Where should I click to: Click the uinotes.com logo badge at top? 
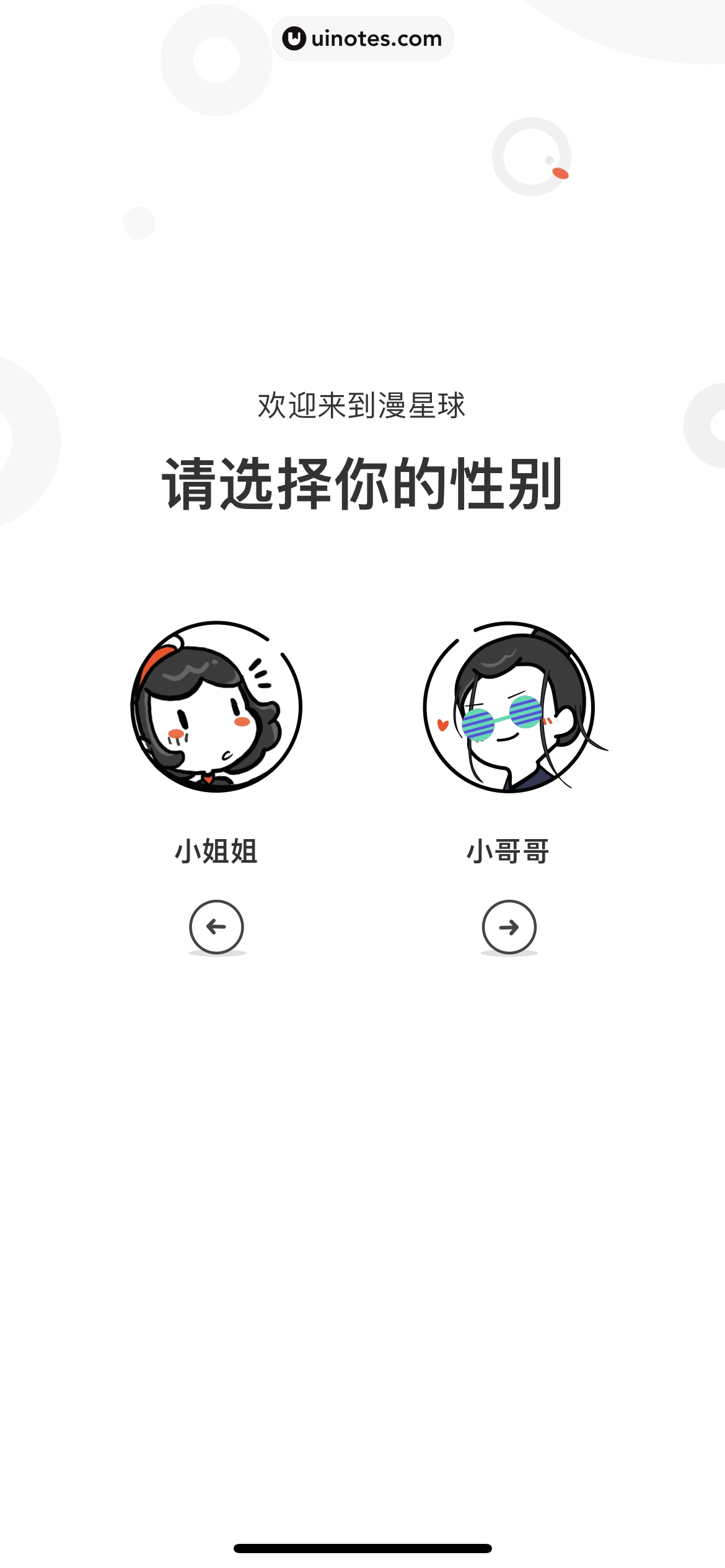point(364,38)
